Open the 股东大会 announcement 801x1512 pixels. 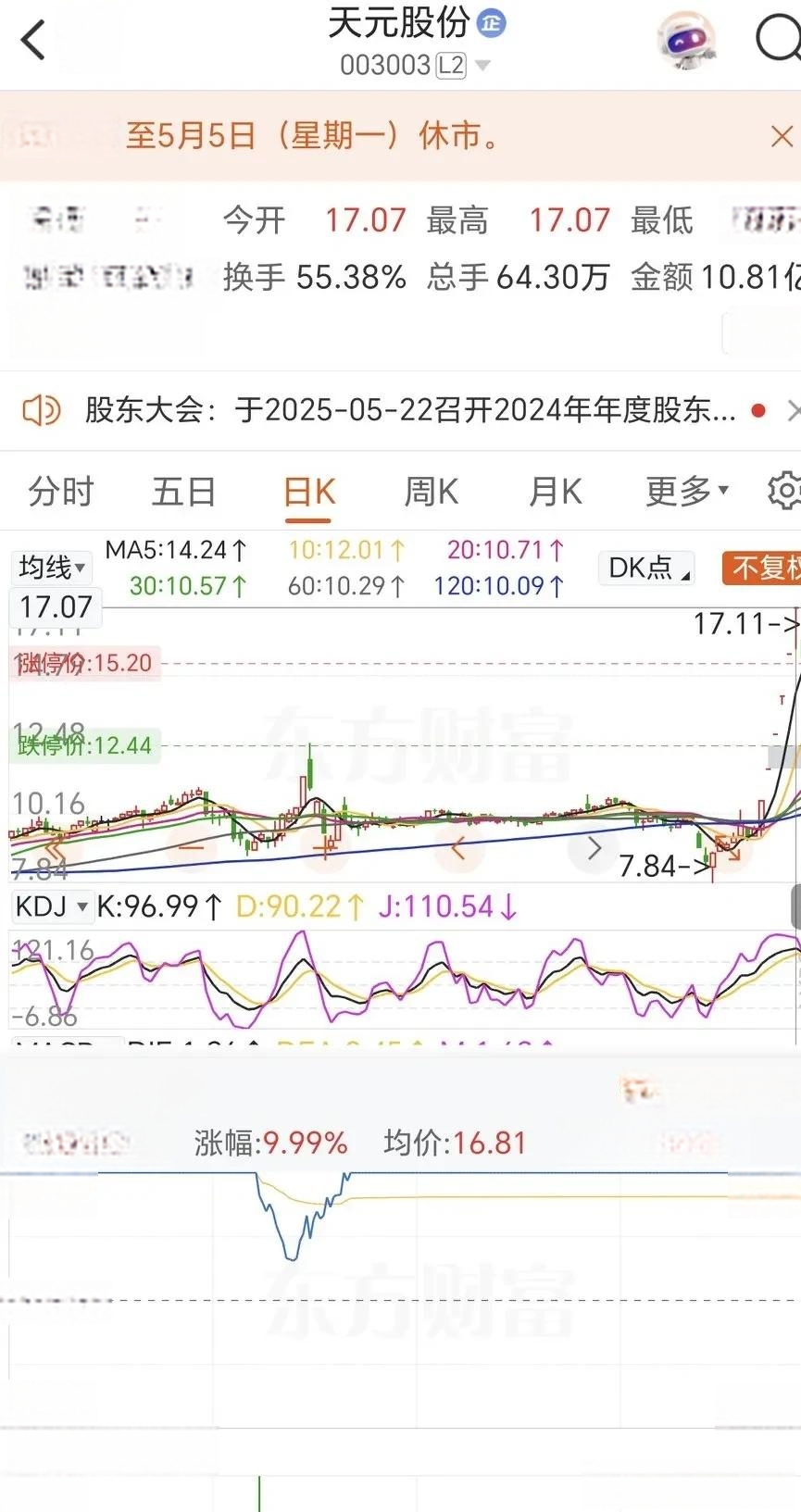tap(410, 409)
